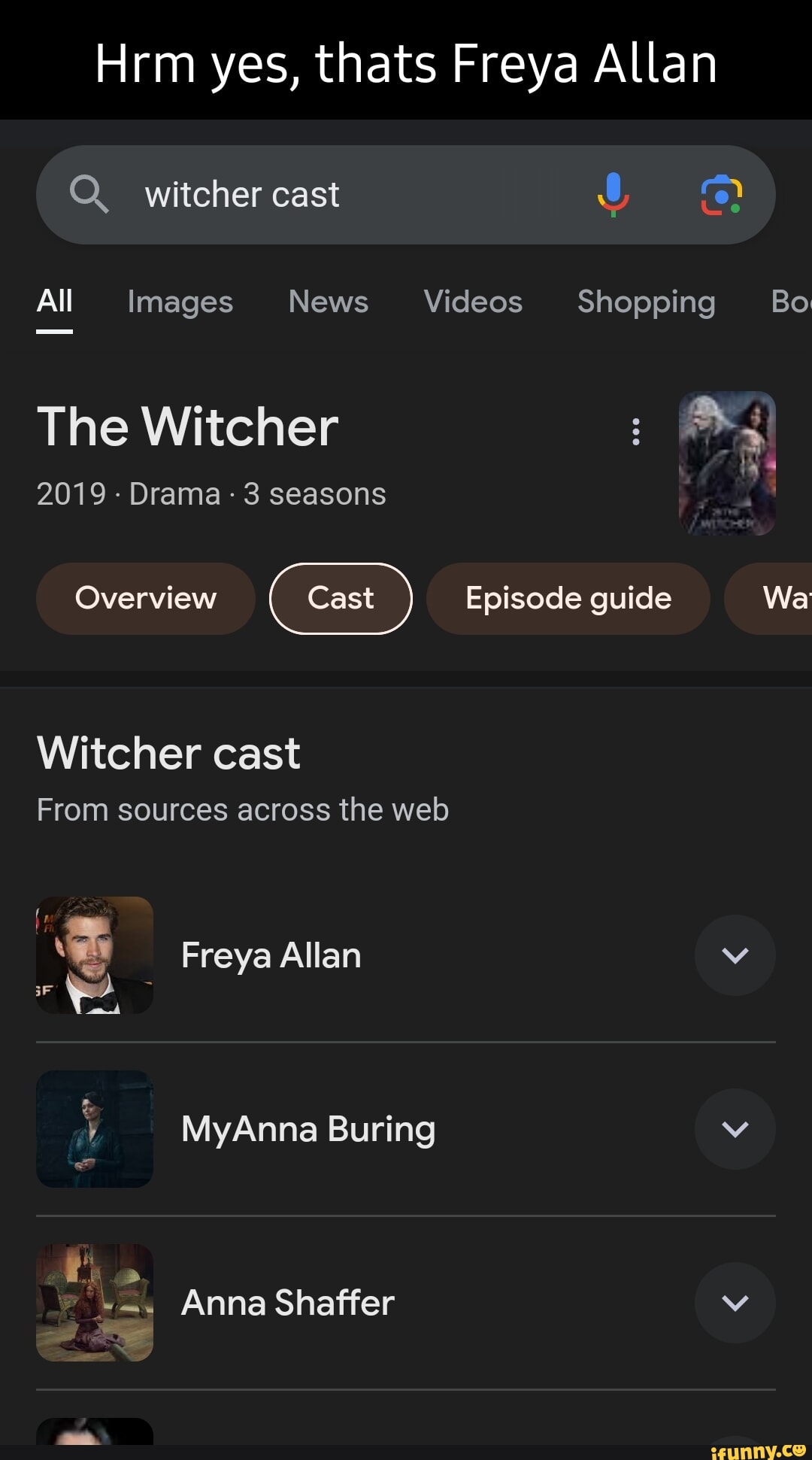Tap the witcher cast search box
This screenshot has width=812, height=1460.
point(338,195)
